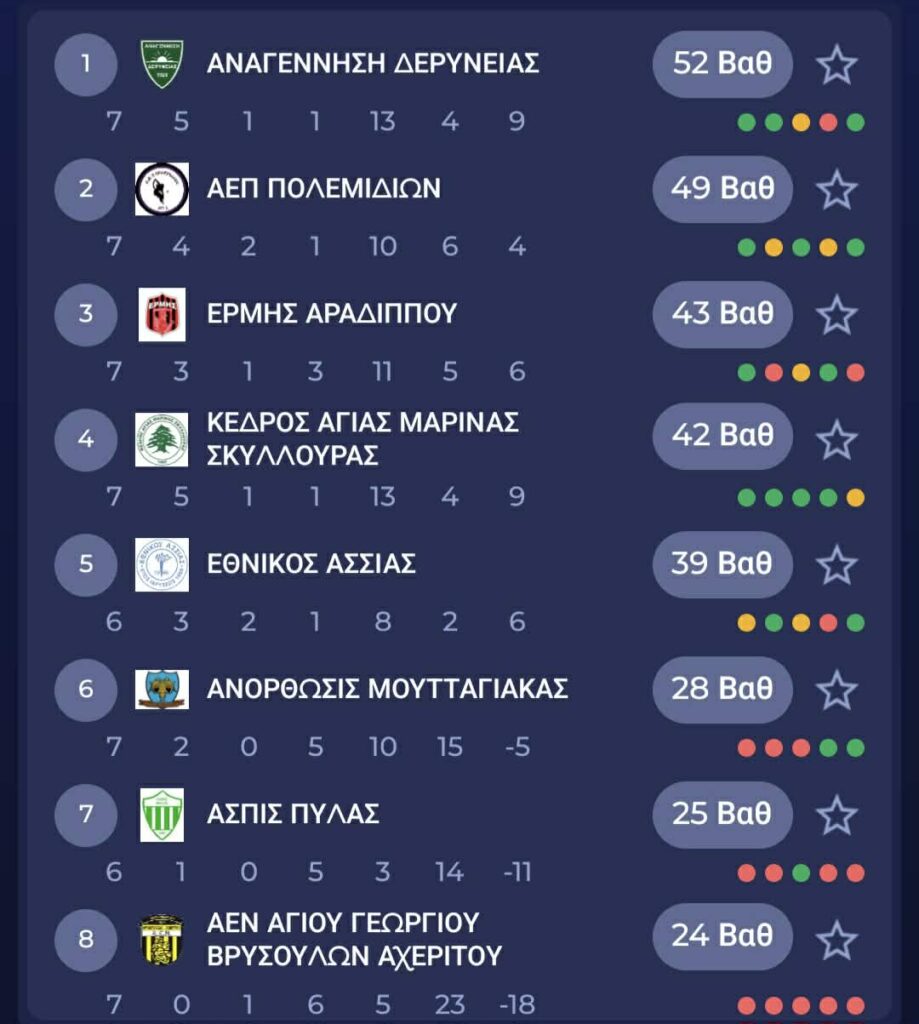The image size is (919, 1024).
Task: Star the ΑΕΠ ΠΟΛΕΜΙΔΙΩΝ team
Action: click(x=836, y=190)
